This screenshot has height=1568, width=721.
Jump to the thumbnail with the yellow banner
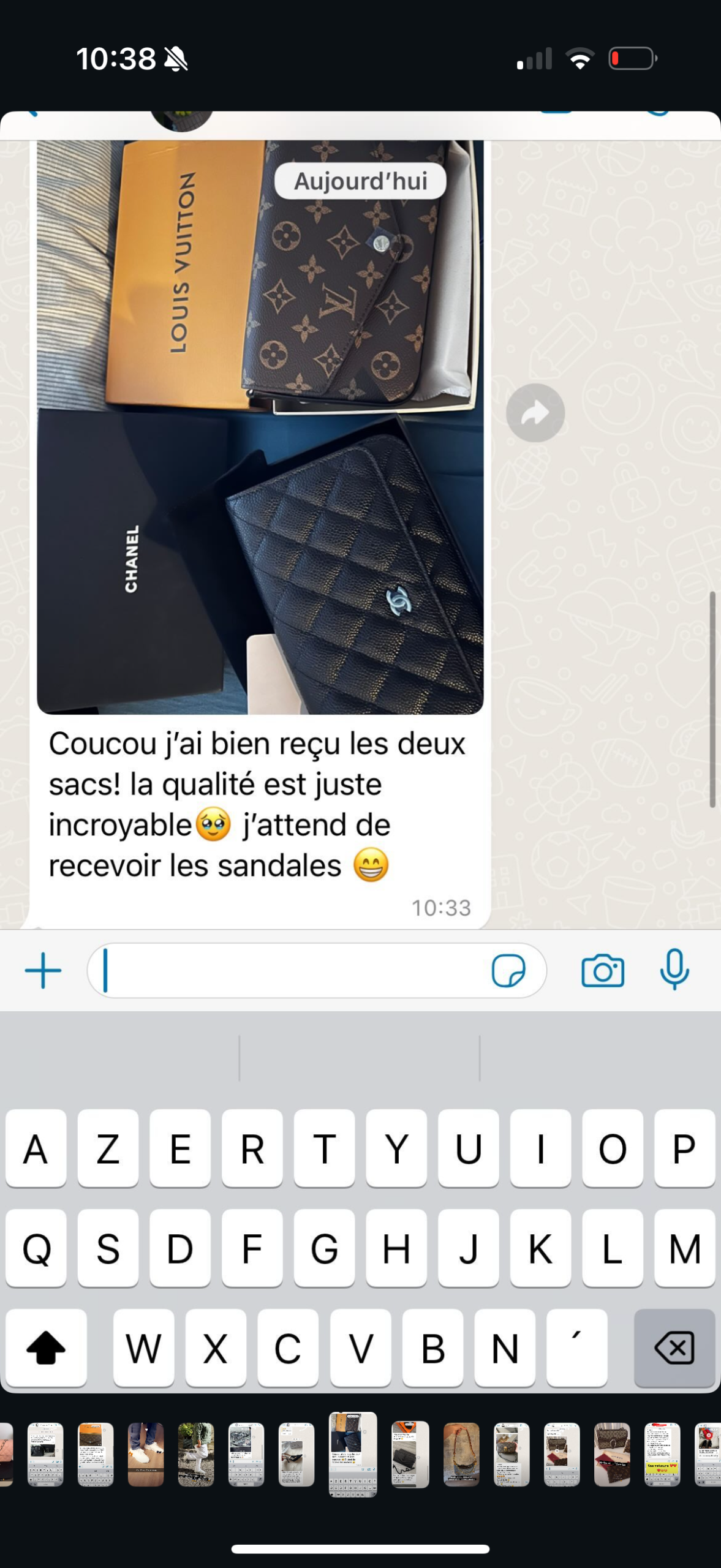(x=662, y=1454)
